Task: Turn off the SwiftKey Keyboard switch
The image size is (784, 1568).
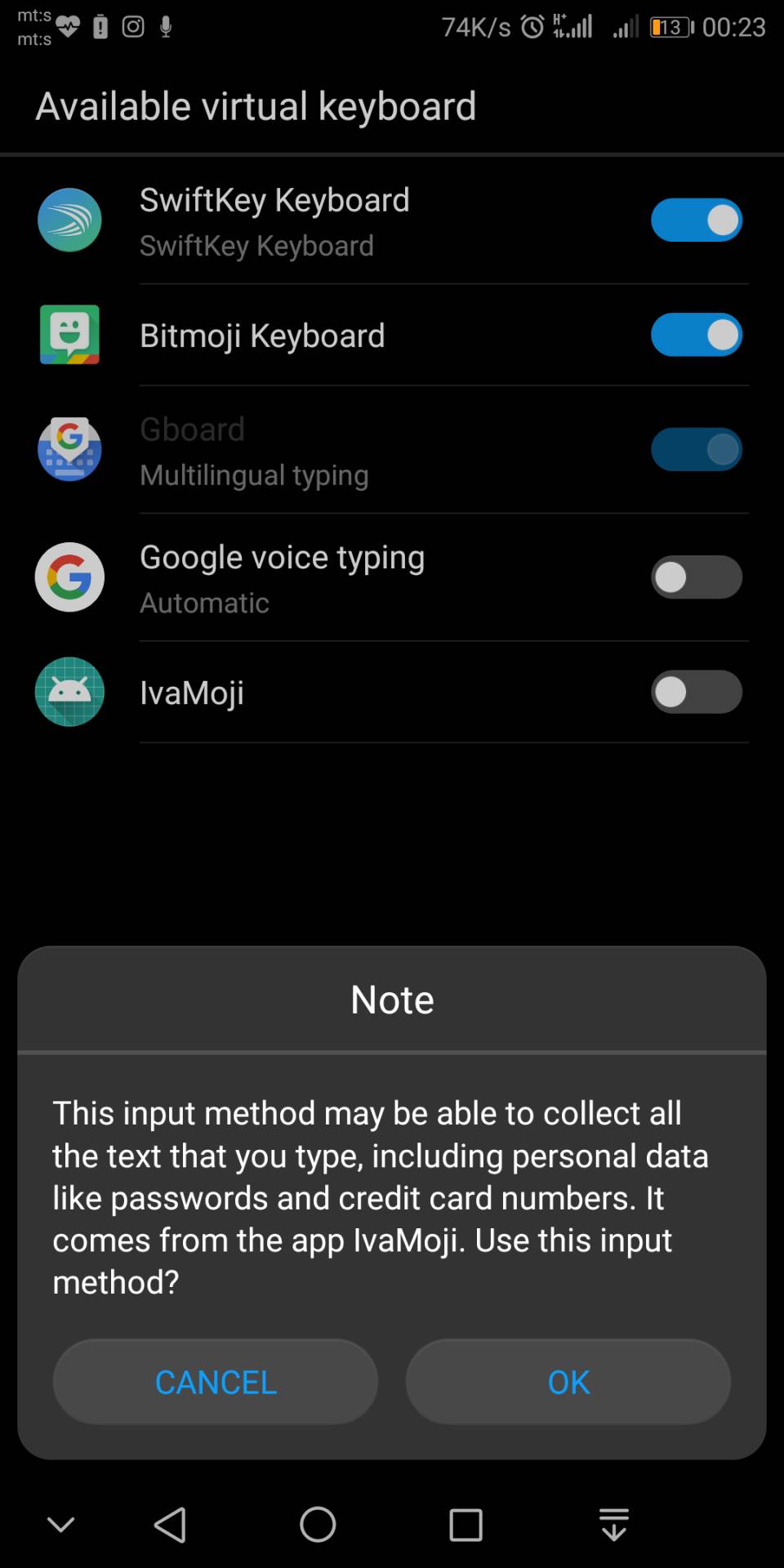Action: (x=696, y=220)
